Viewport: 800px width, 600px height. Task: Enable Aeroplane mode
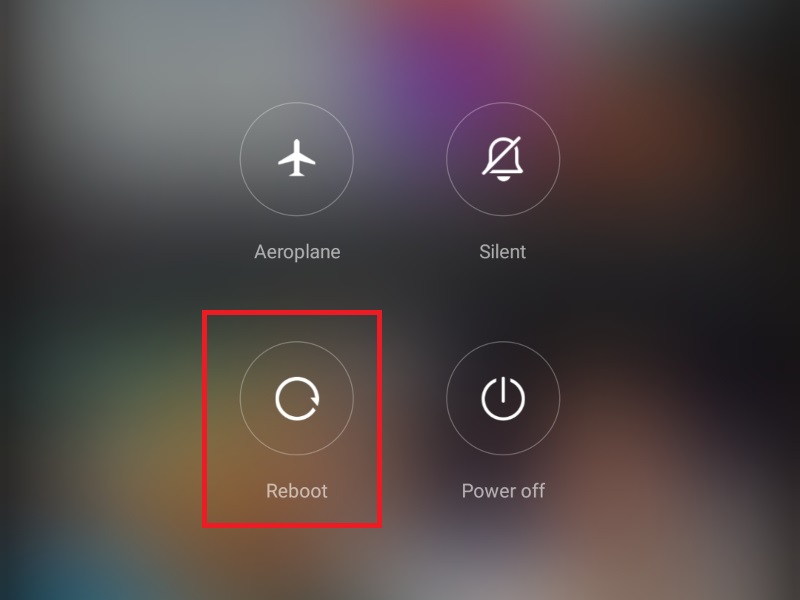(x=297, y=159)
